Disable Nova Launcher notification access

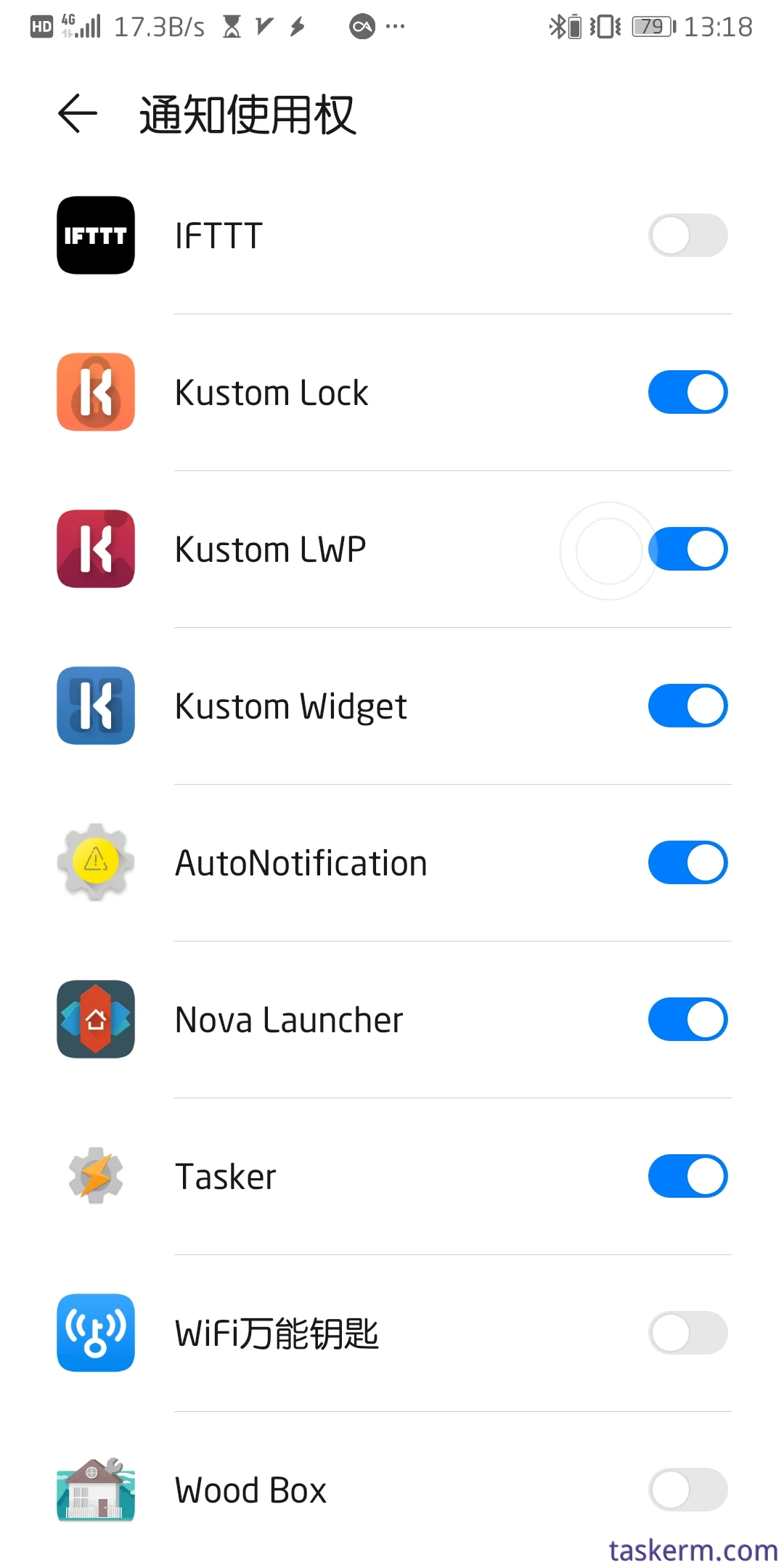(x=687, y=1019)
